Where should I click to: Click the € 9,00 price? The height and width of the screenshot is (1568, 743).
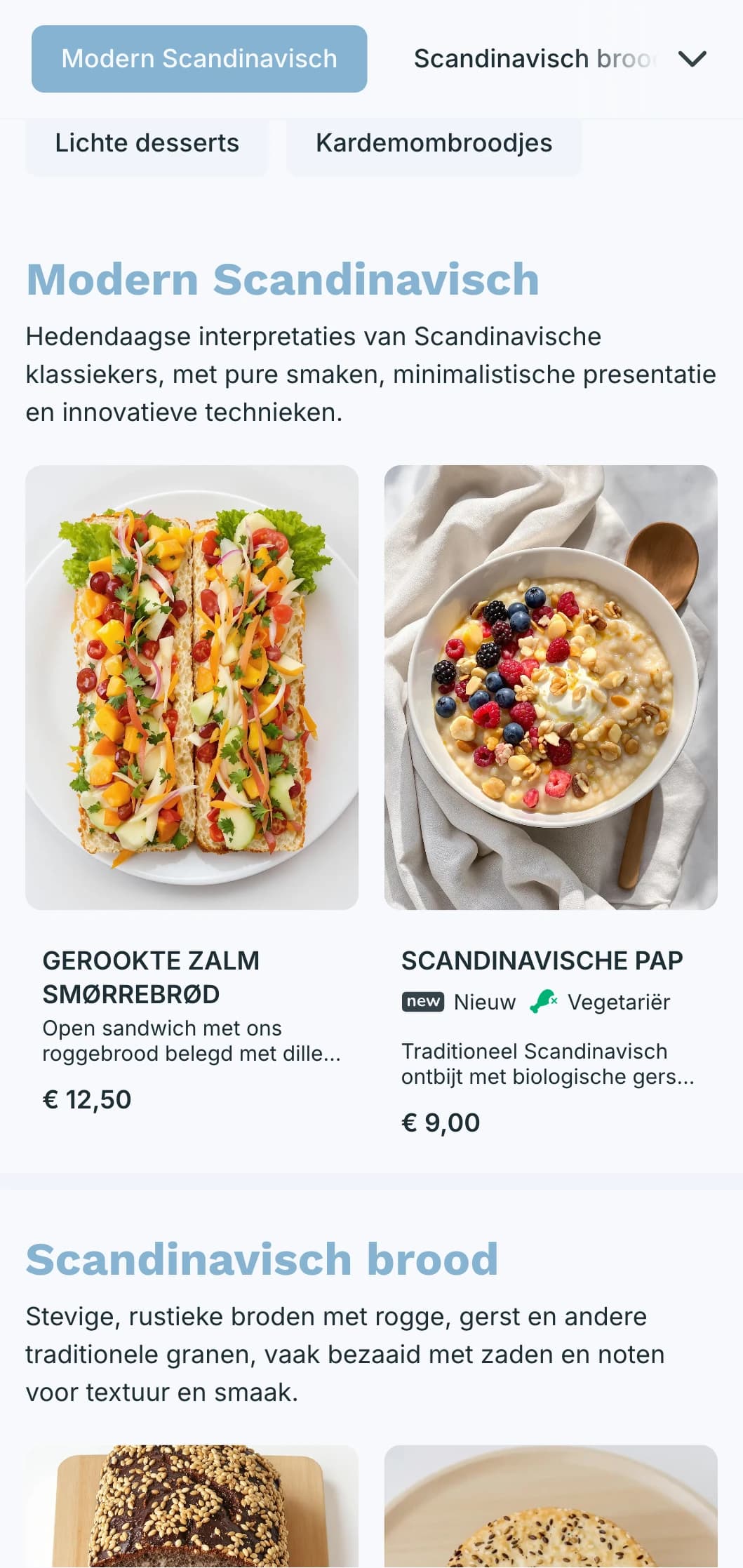(441, 1123)
